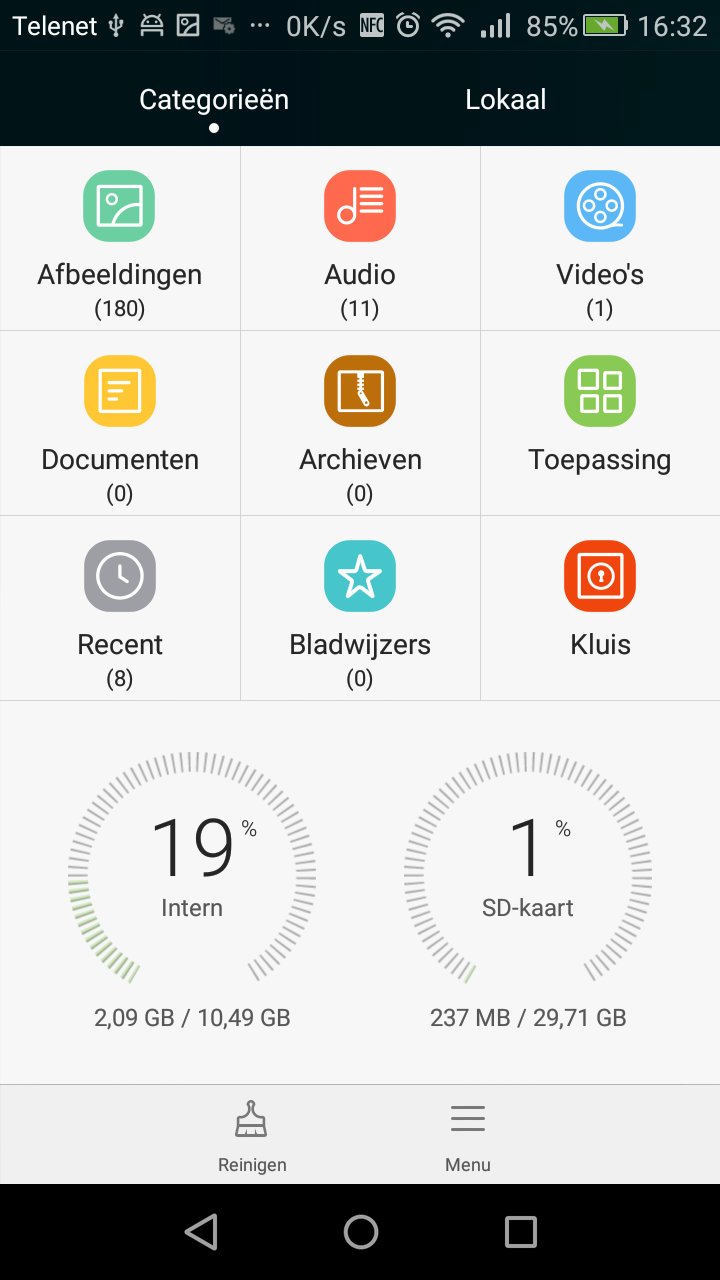Switch to the Lokaal tab

click(x=505, y=99)
